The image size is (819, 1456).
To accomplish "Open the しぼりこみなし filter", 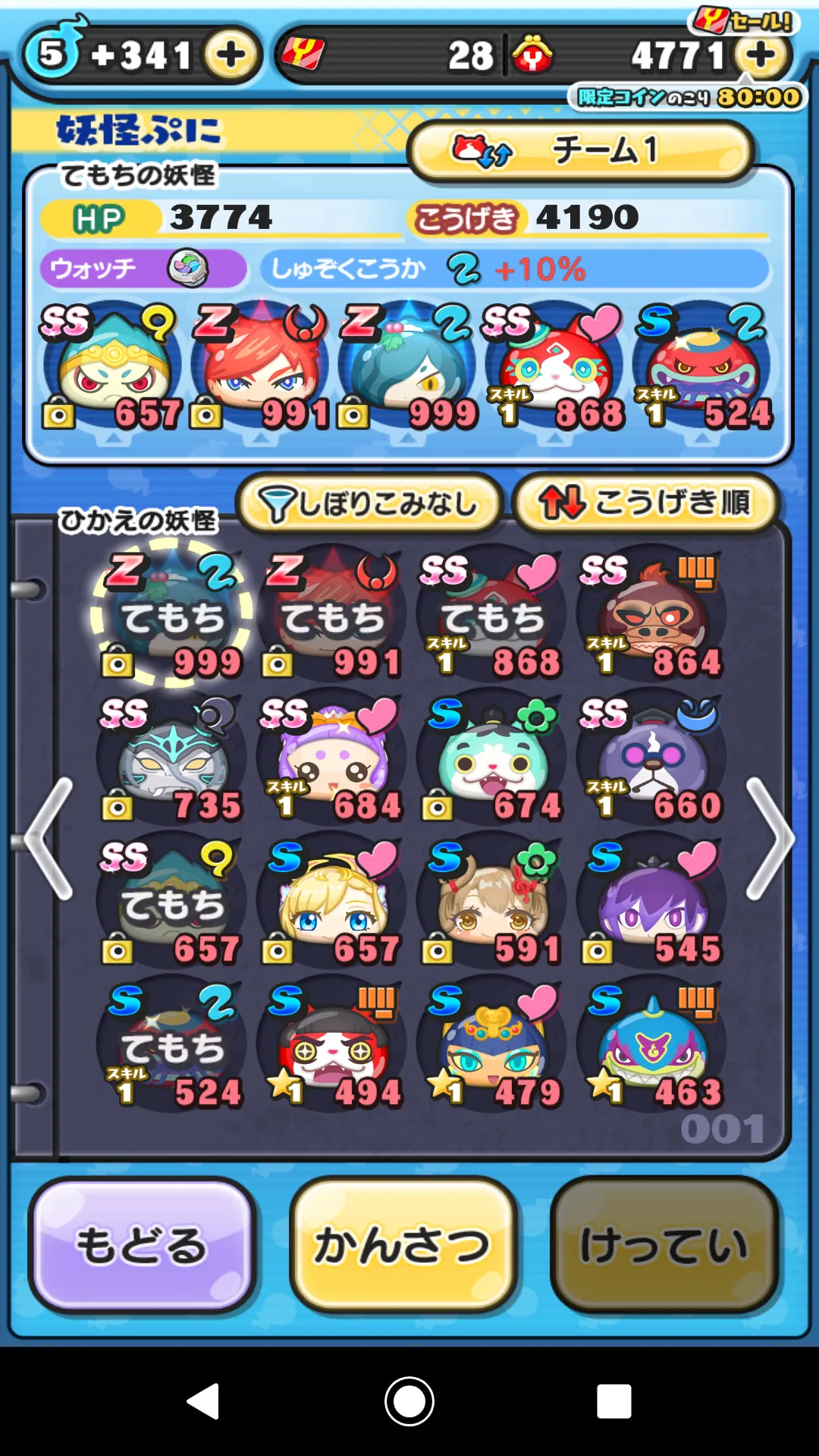I will point(369,503).
